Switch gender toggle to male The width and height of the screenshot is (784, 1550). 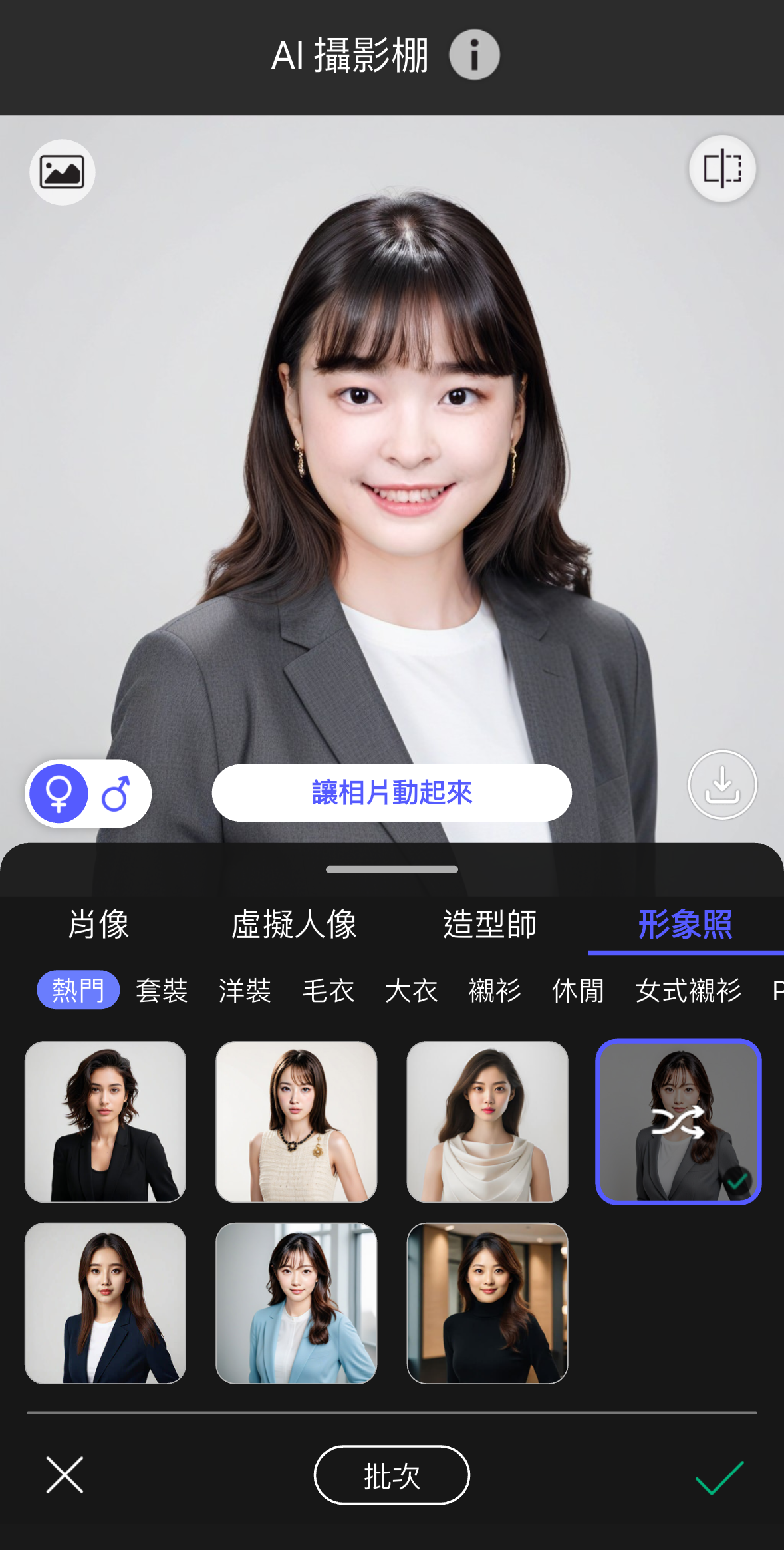(x=116, y=794)
